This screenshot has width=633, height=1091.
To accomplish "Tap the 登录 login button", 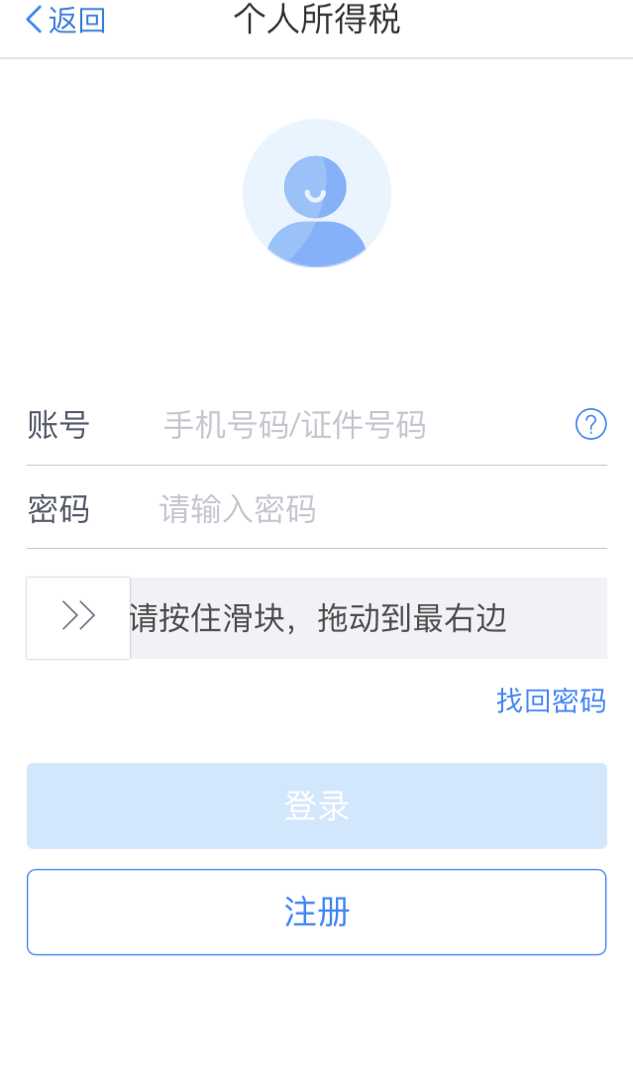I will [x=316, y=806].
